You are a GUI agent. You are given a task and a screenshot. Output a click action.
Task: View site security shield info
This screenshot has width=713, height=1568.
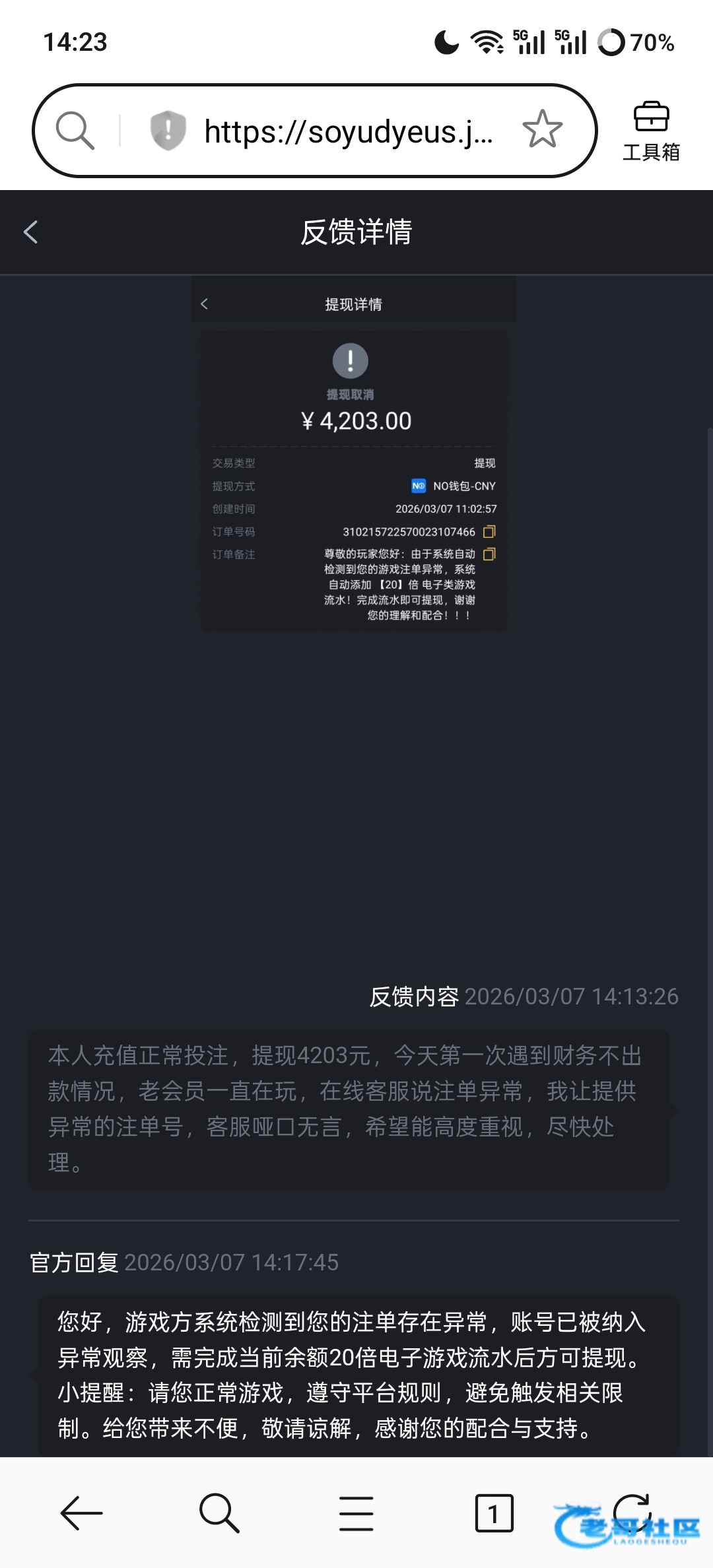(168, 130)
